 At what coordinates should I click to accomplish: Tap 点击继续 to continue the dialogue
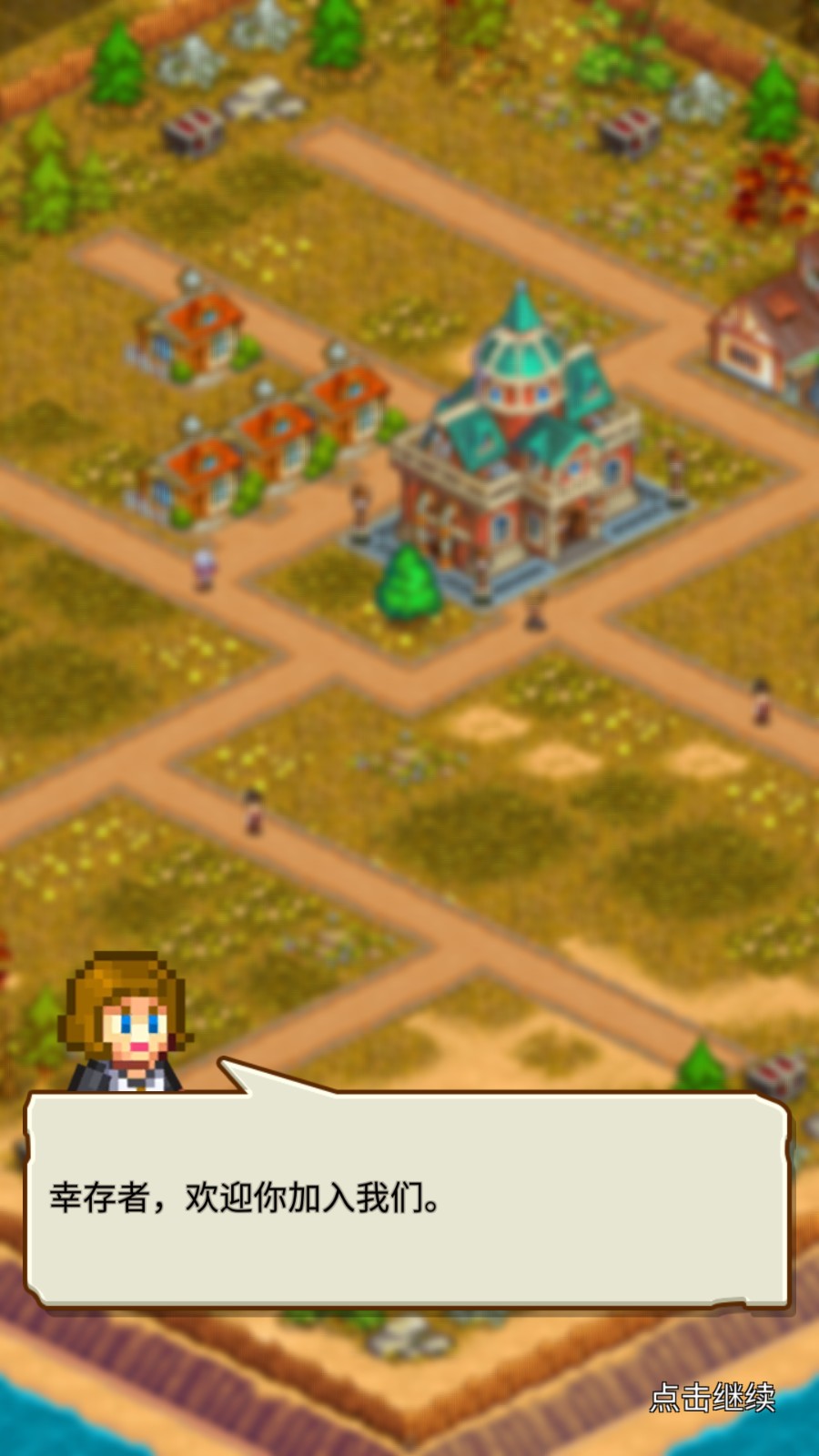712,1397
